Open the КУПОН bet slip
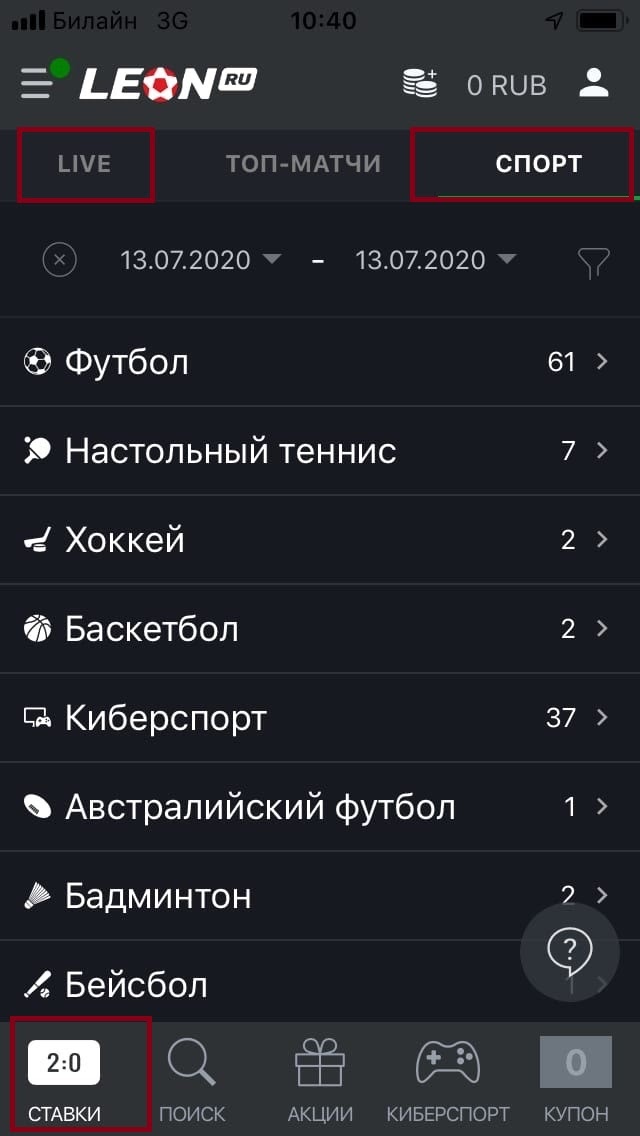The image size is (640, 1136). (576, 1080)
